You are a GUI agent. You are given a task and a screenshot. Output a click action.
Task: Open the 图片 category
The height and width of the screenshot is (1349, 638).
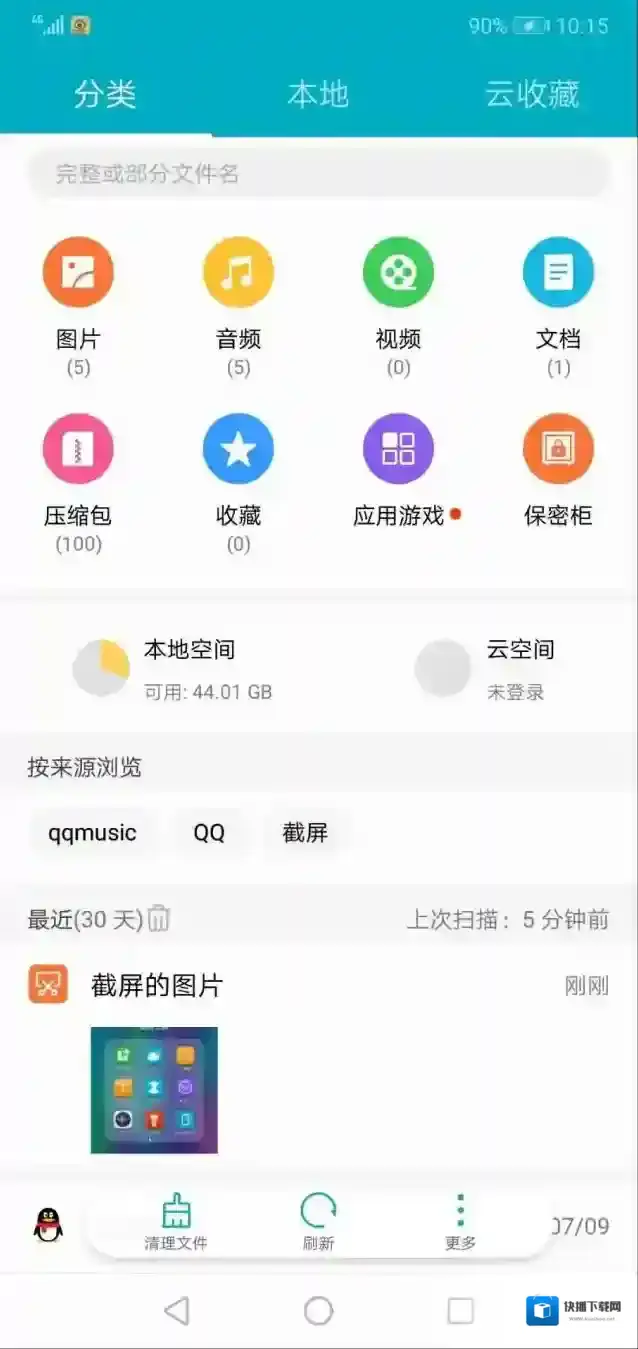click(78, 273)
